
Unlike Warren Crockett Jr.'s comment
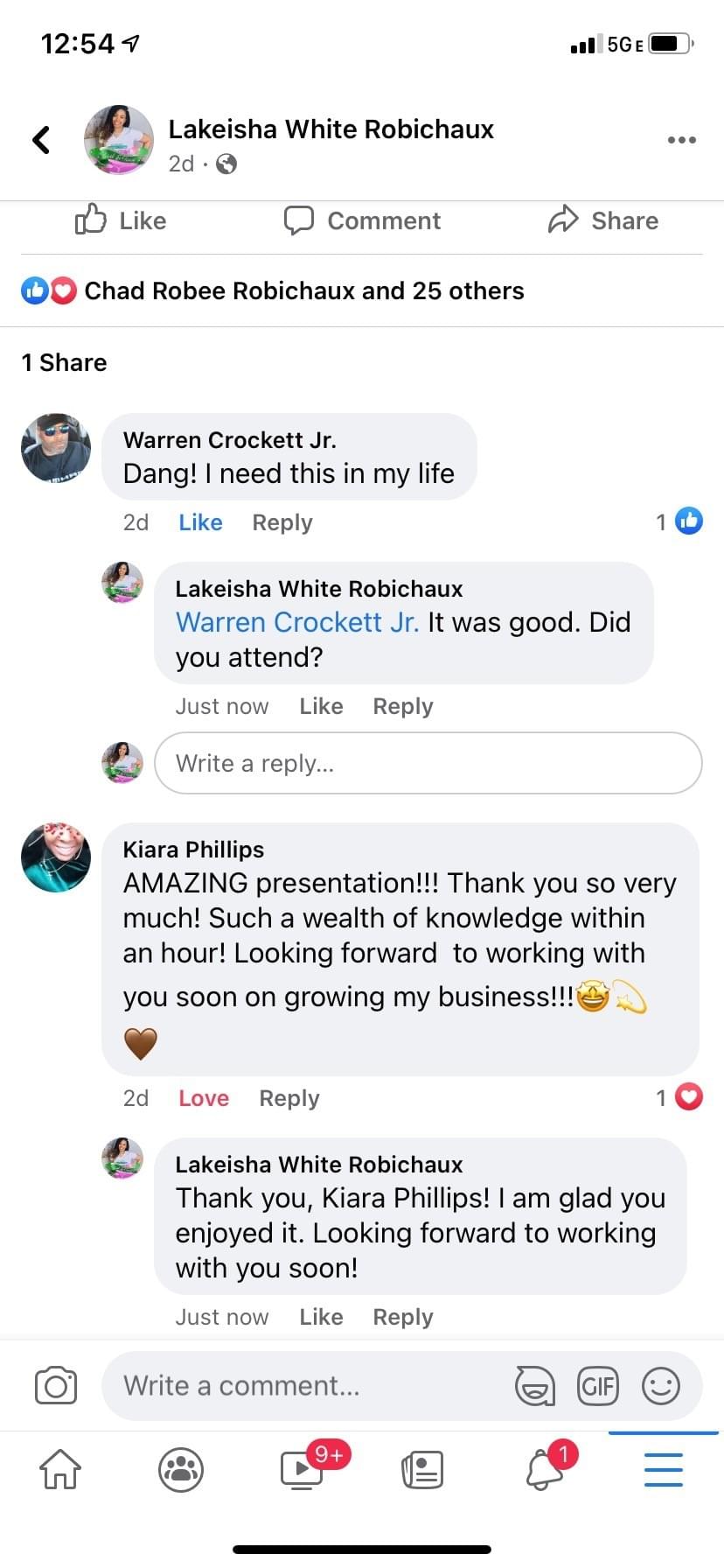click(x=200, y=522)
